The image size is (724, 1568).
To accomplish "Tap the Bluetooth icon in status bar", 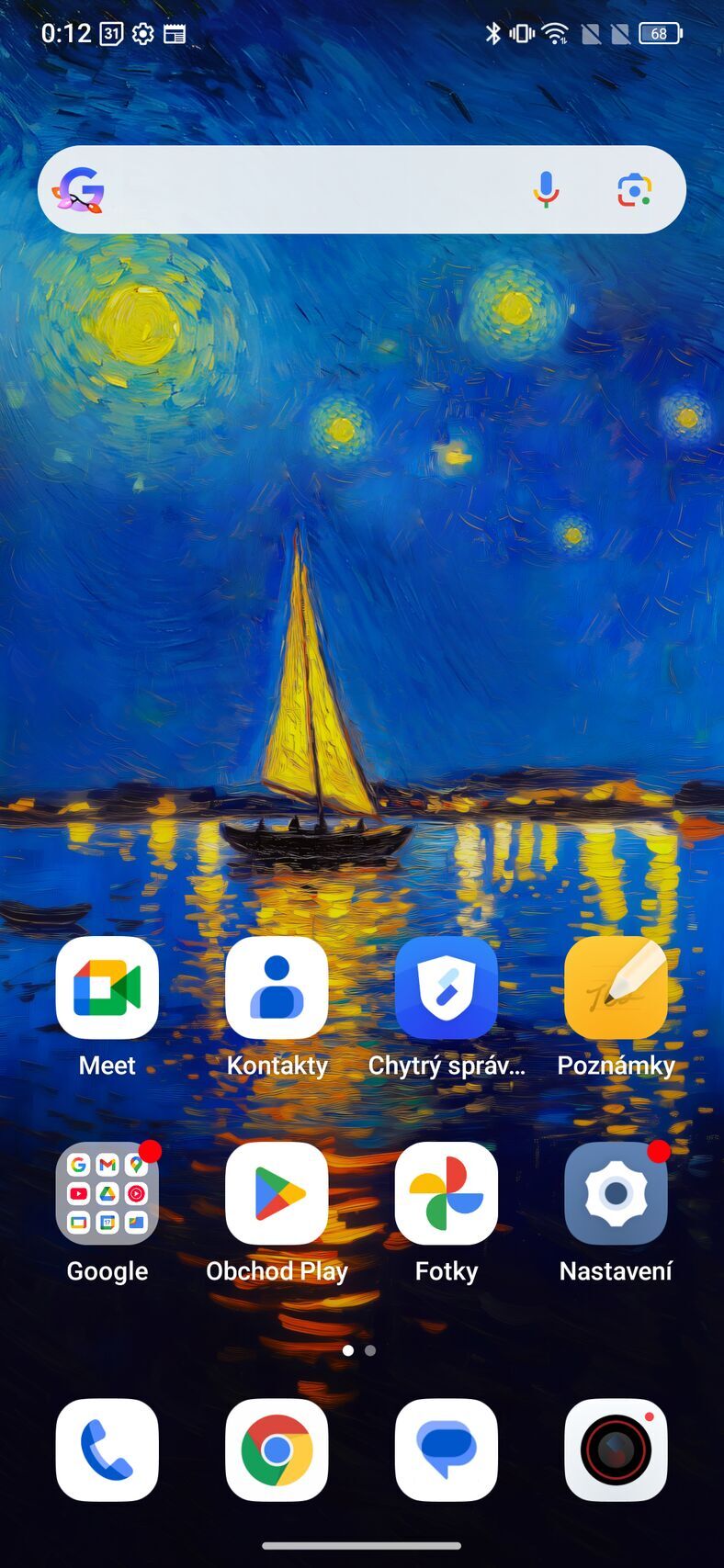I will tap(494, 32).
